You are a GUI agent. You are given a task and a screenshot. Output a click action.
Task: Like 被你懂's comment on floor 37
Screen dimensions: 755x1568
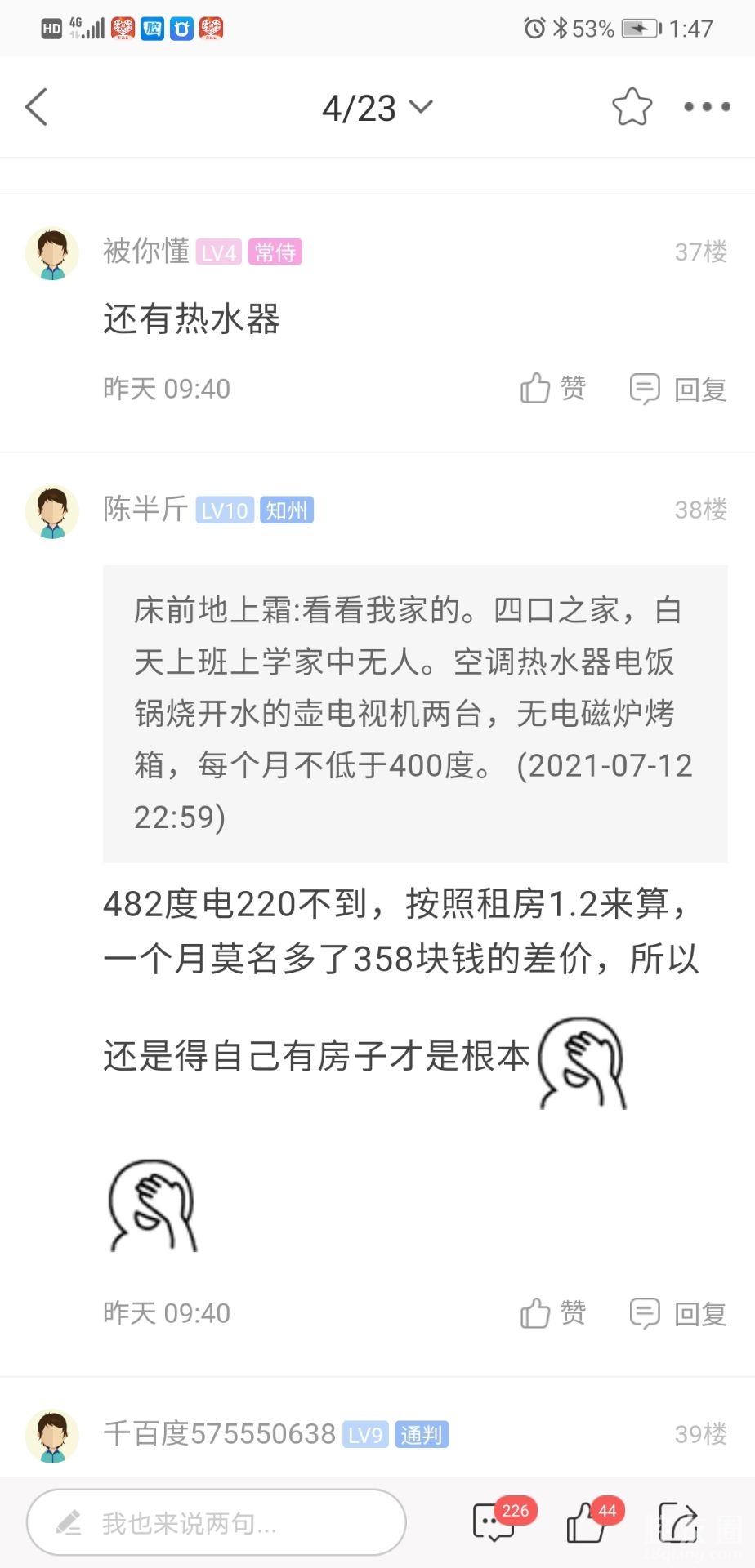point(553,389)
